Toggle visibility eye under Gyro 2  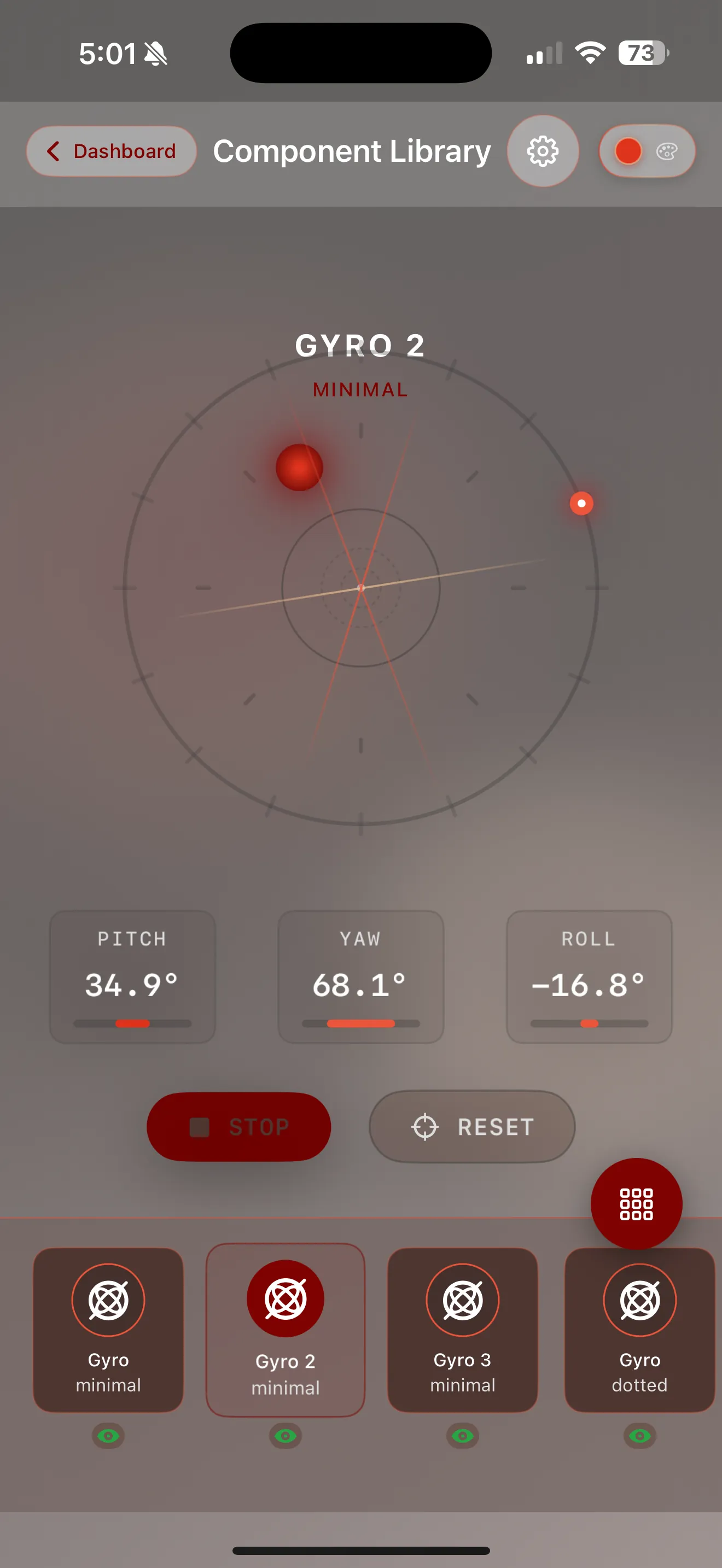(x=286, y=1436)
